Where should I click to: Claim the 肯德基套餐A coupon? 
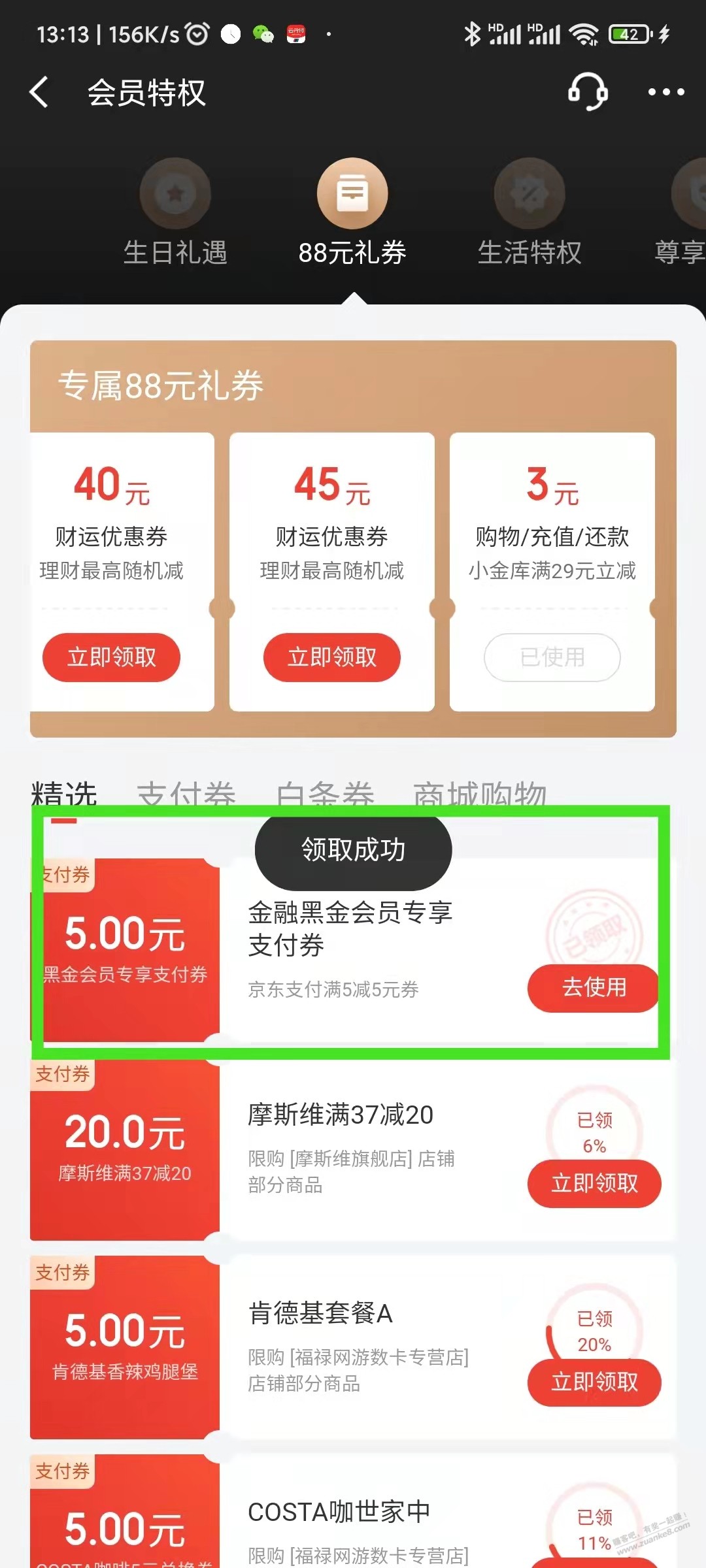pyautogui.click(x=594, y=1382)
